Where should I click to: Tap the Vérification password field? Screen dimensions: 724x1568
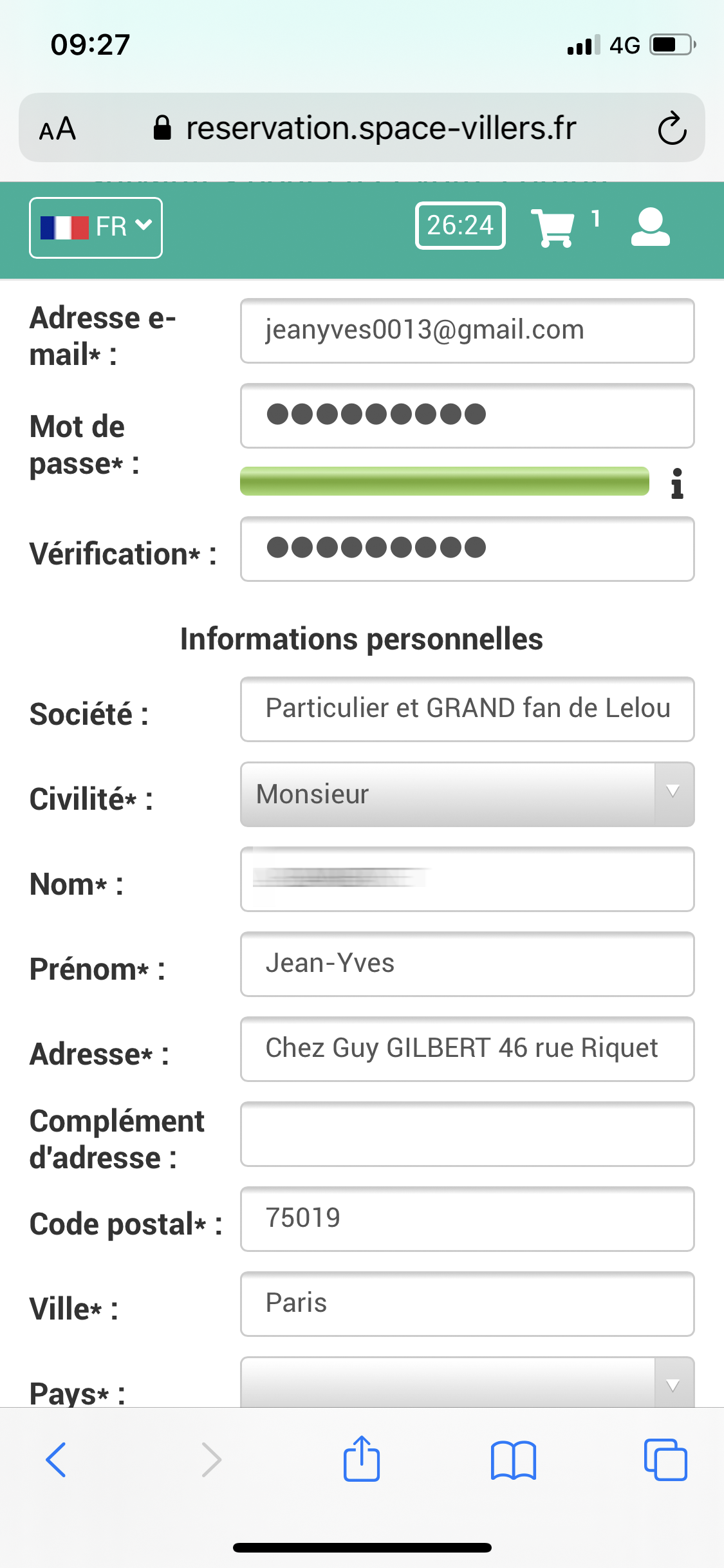tap(467, 549)
